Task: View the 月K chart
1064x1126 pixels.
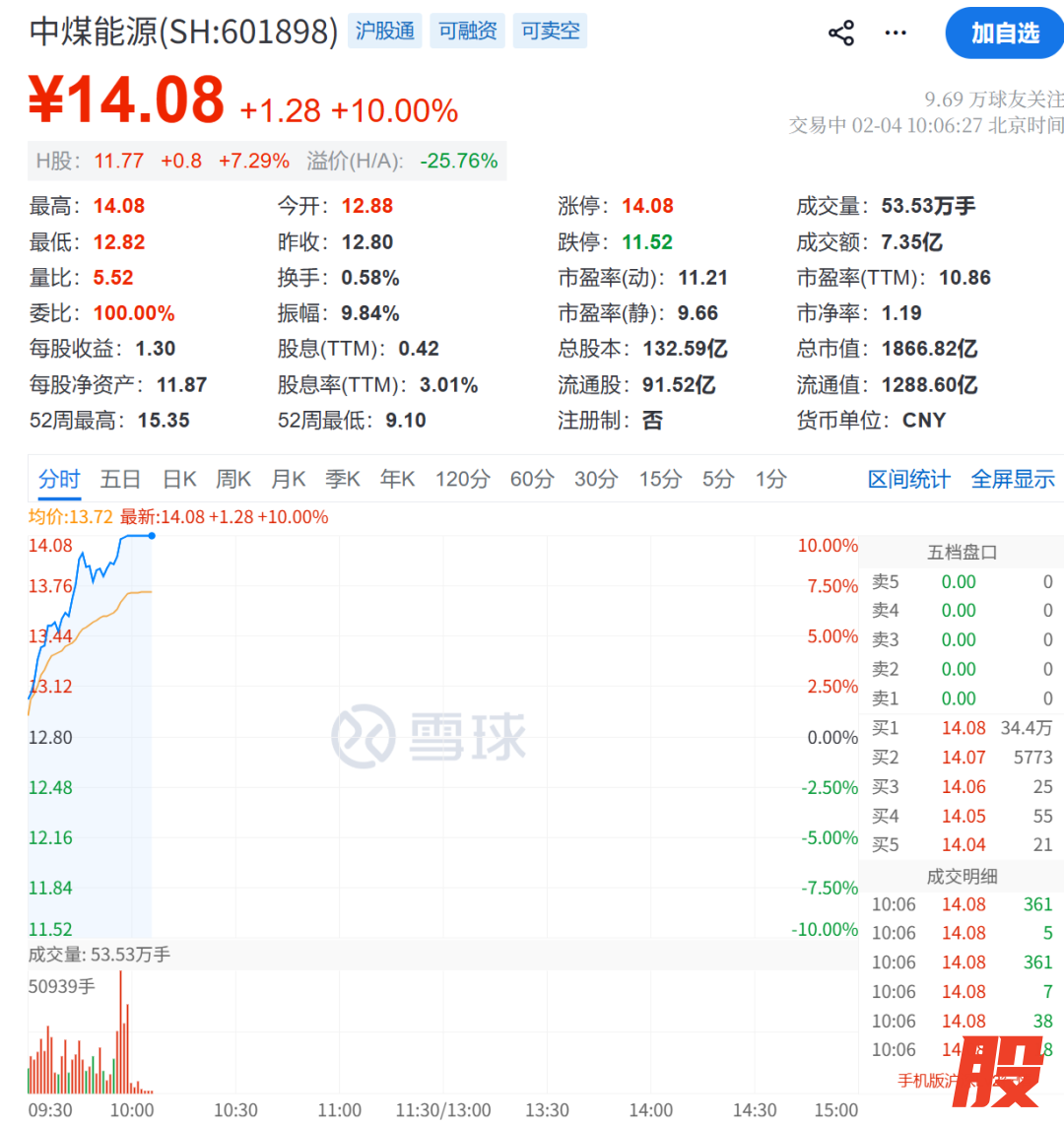Action: [x=289, y=480]
